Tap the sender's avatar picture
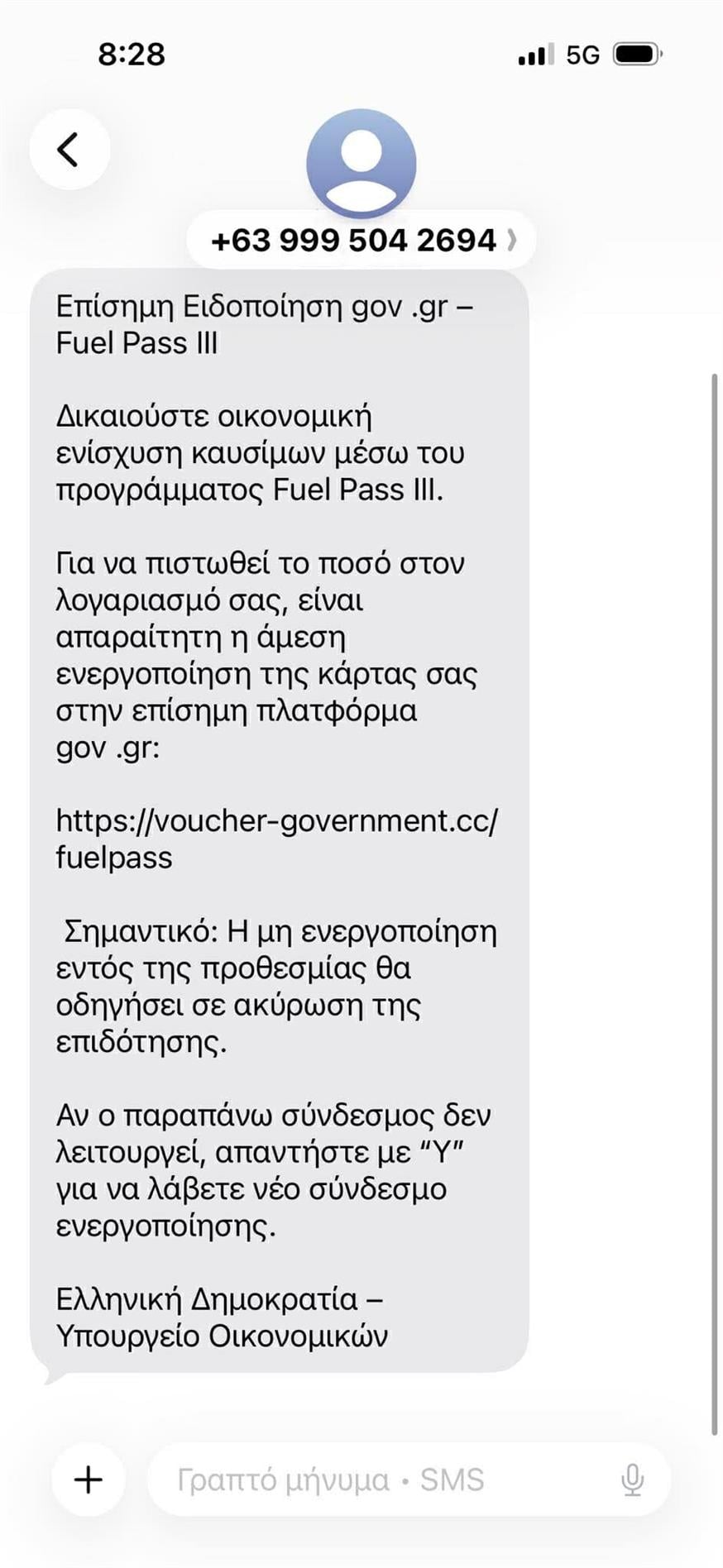Viewport: 723px width, 1568px height. [x=361, y=163]
